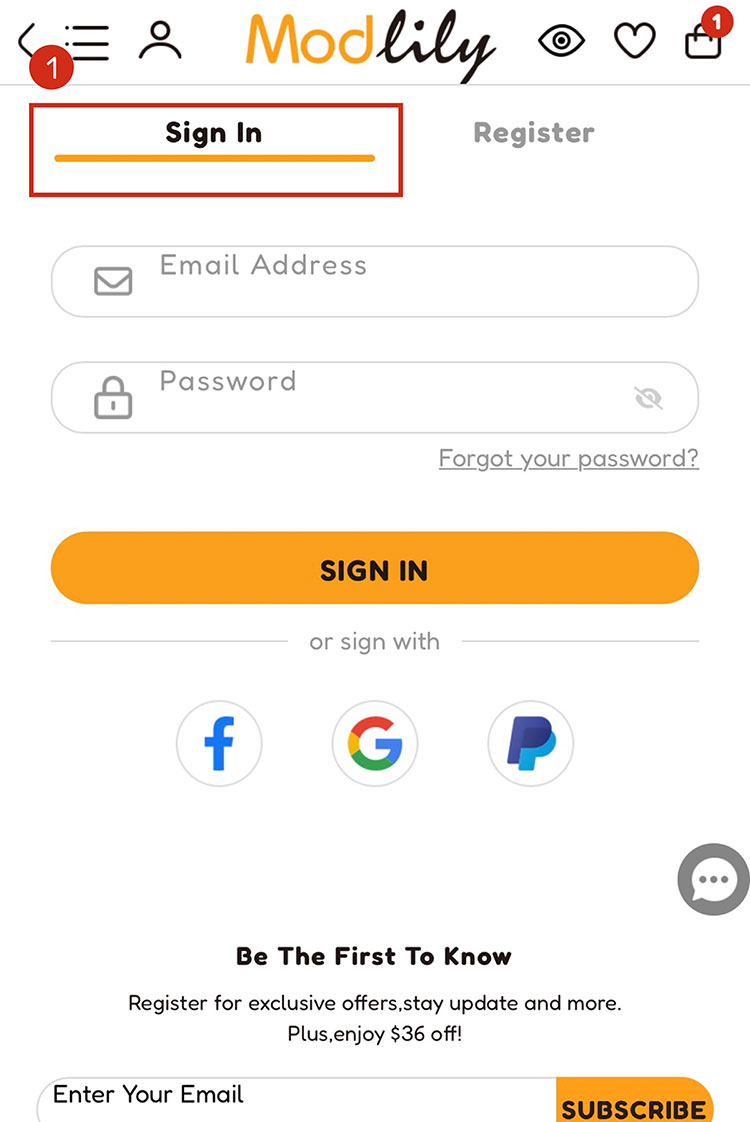Open Forgot your password link
The height and width of the screenshot is (1122, 750).
pyautogui.click(x=568, y=459)
